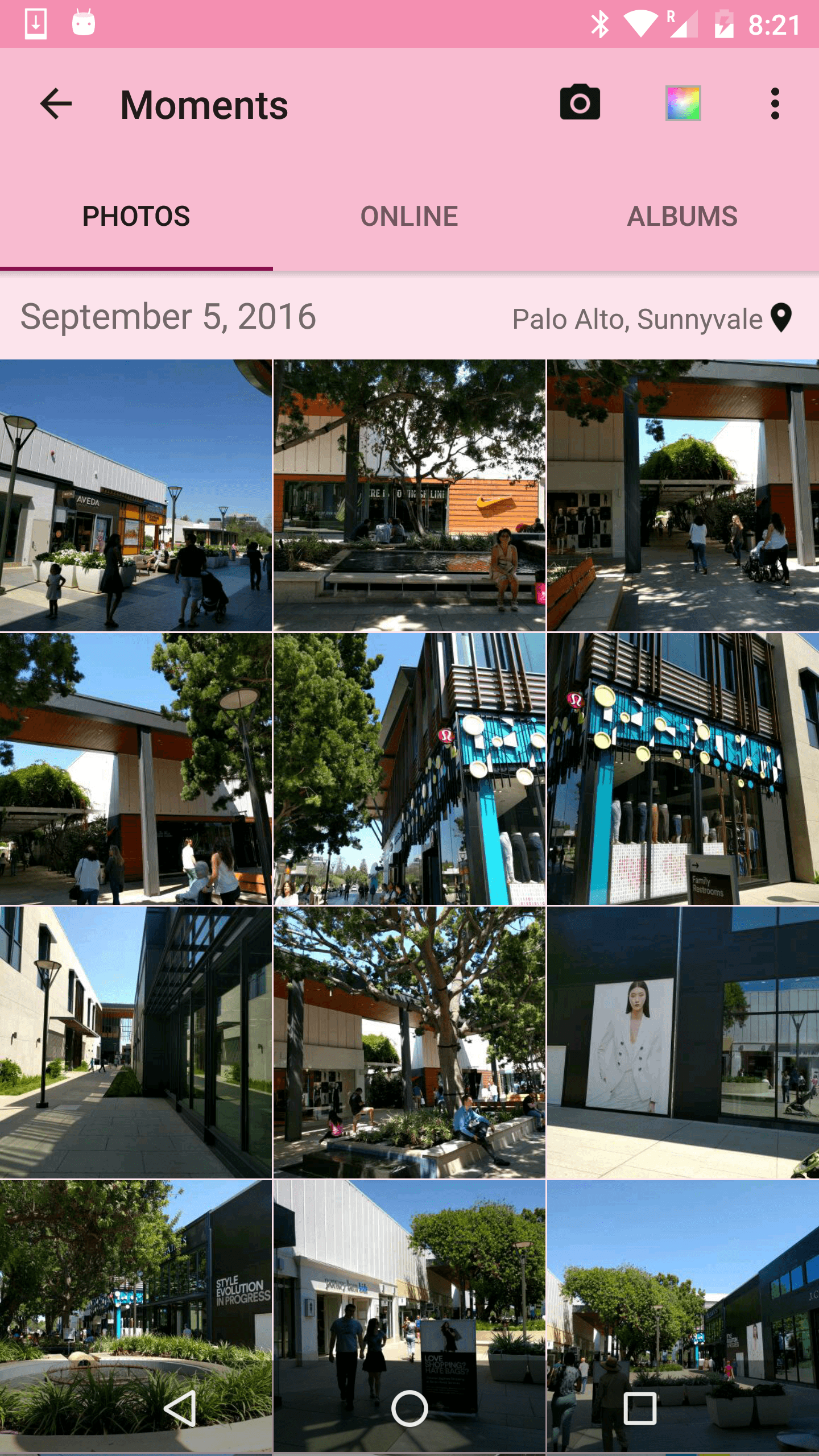This screenshot has width=819, height=1456.
Task: Open the overflow menu
Action: (x=775, y=104)
